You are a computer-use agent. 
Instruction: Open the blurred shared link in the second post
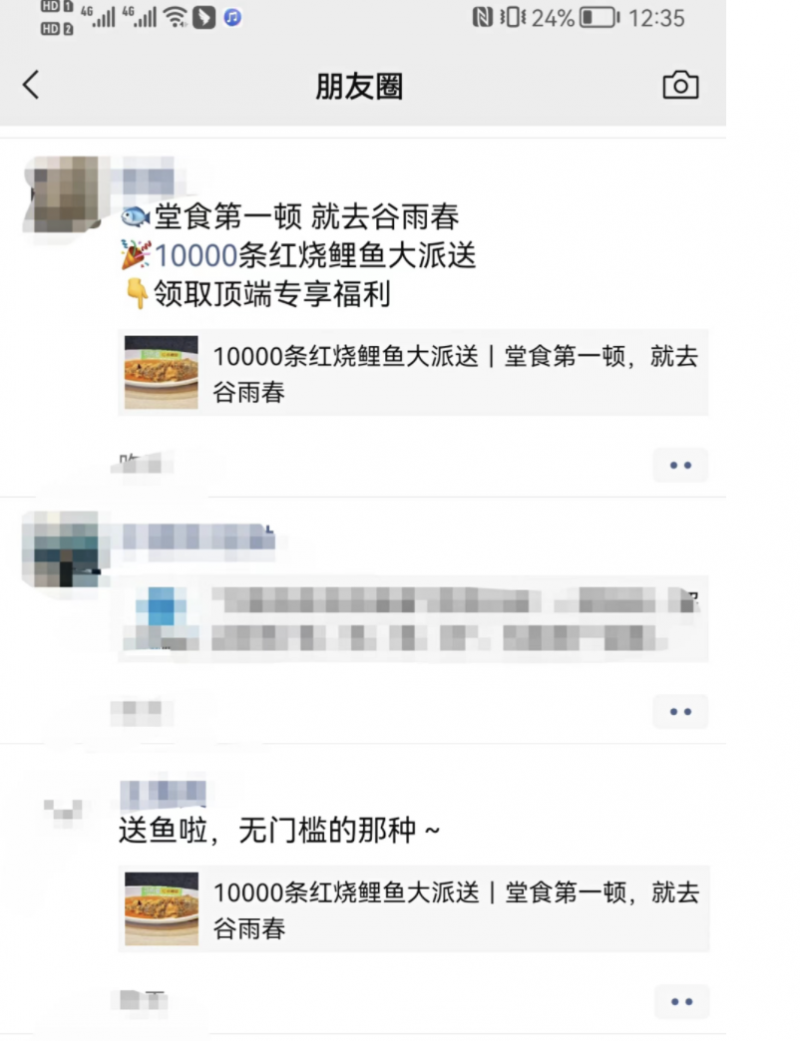412,619
